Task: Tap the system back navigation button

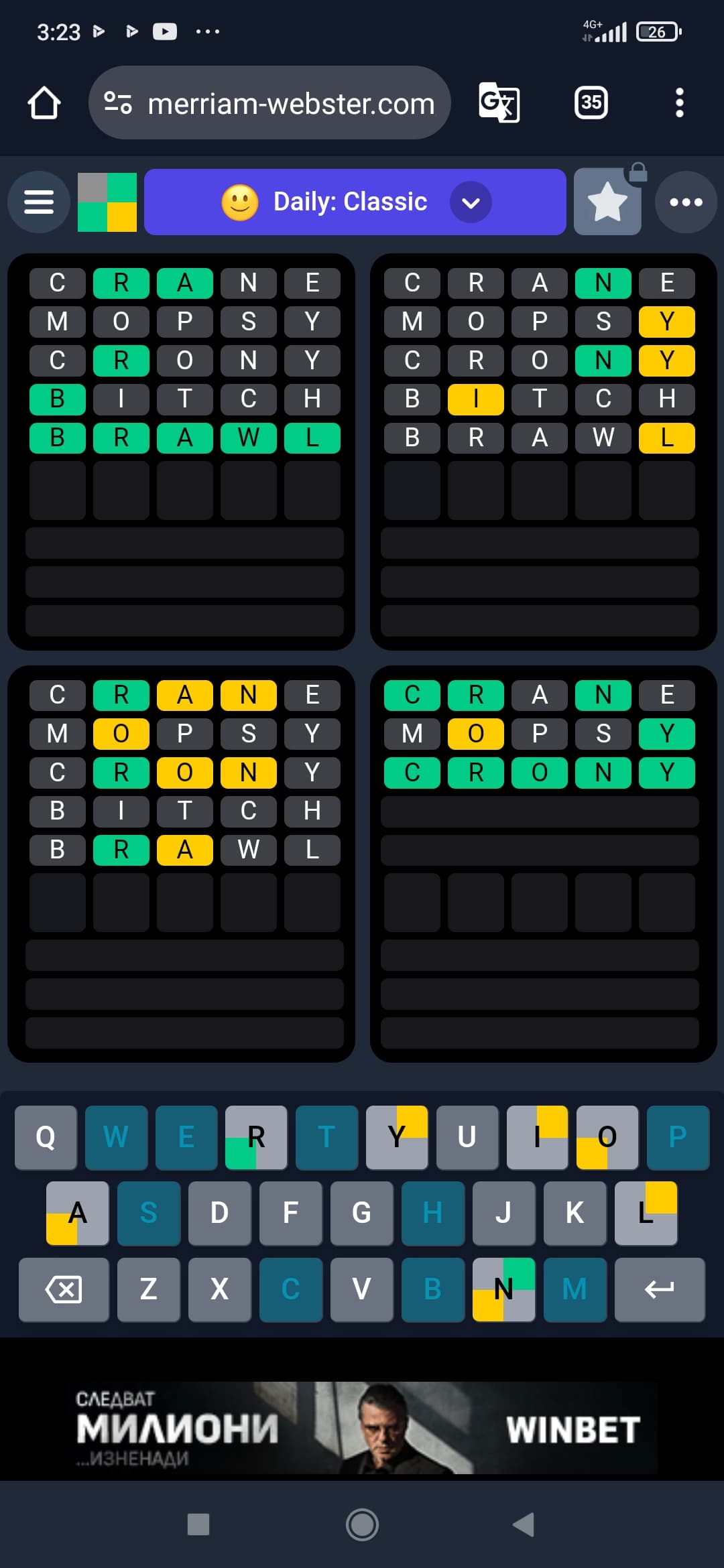Action: [x=524, y=1524]
